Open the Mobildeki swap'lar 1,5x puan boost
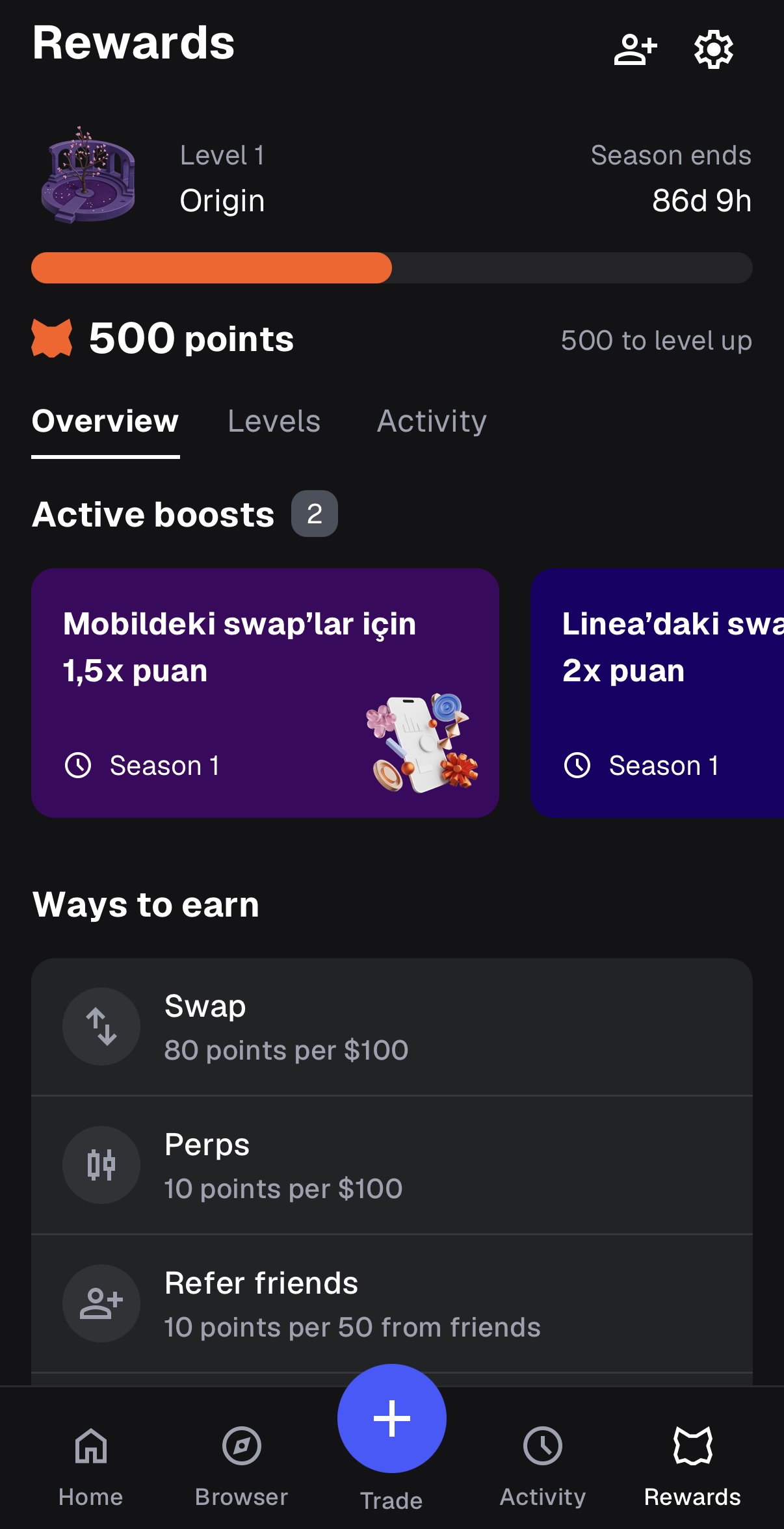This screenshot has height=1529, width=784. tap(265, 692)
